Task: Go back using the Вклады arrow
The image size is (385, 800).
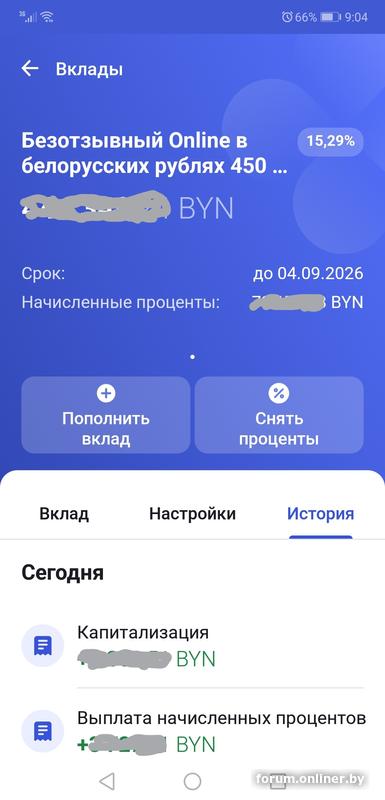Action: (30, 69)
